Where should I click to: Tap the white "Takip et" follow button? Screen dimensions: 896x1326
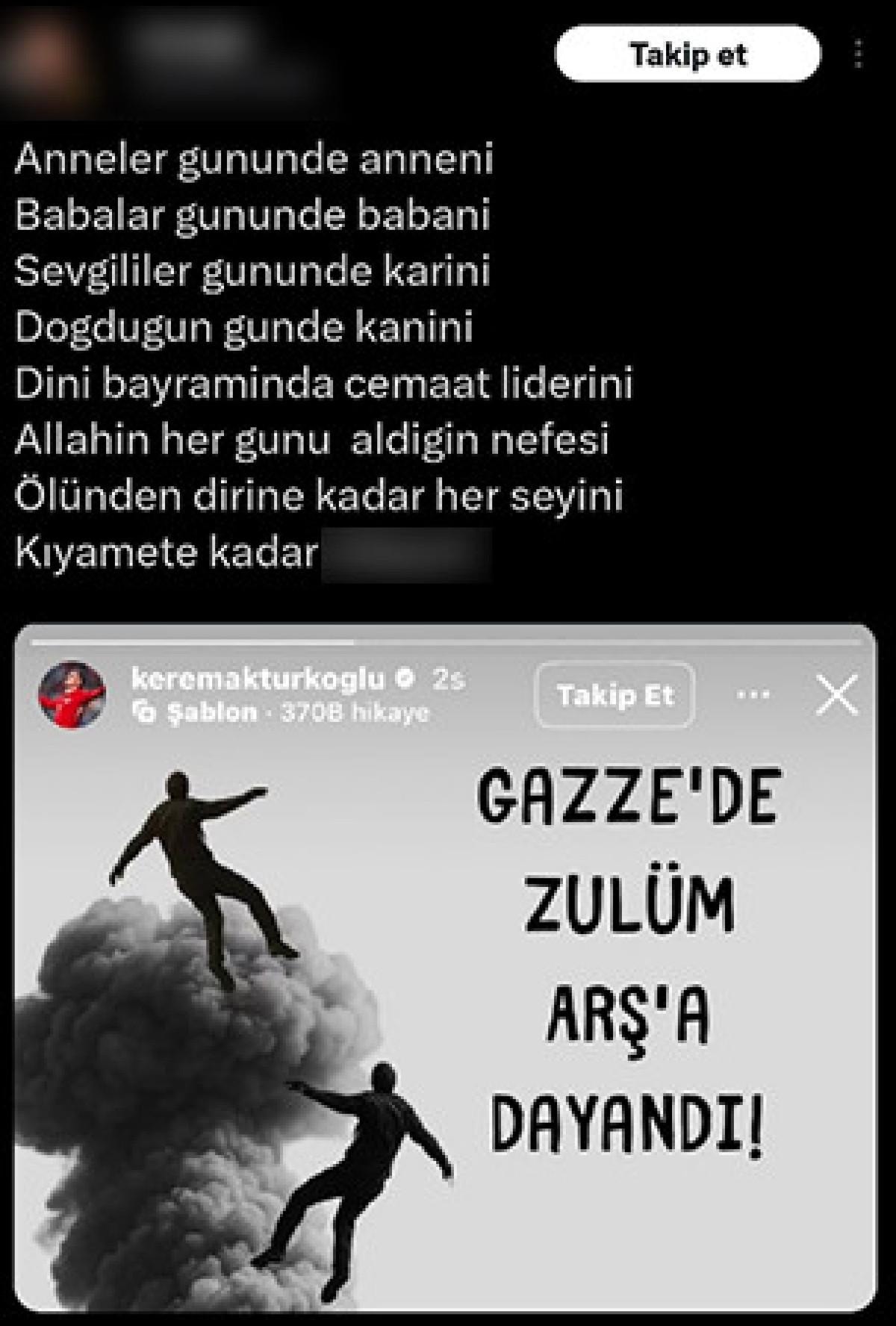[x=688, y=54]
